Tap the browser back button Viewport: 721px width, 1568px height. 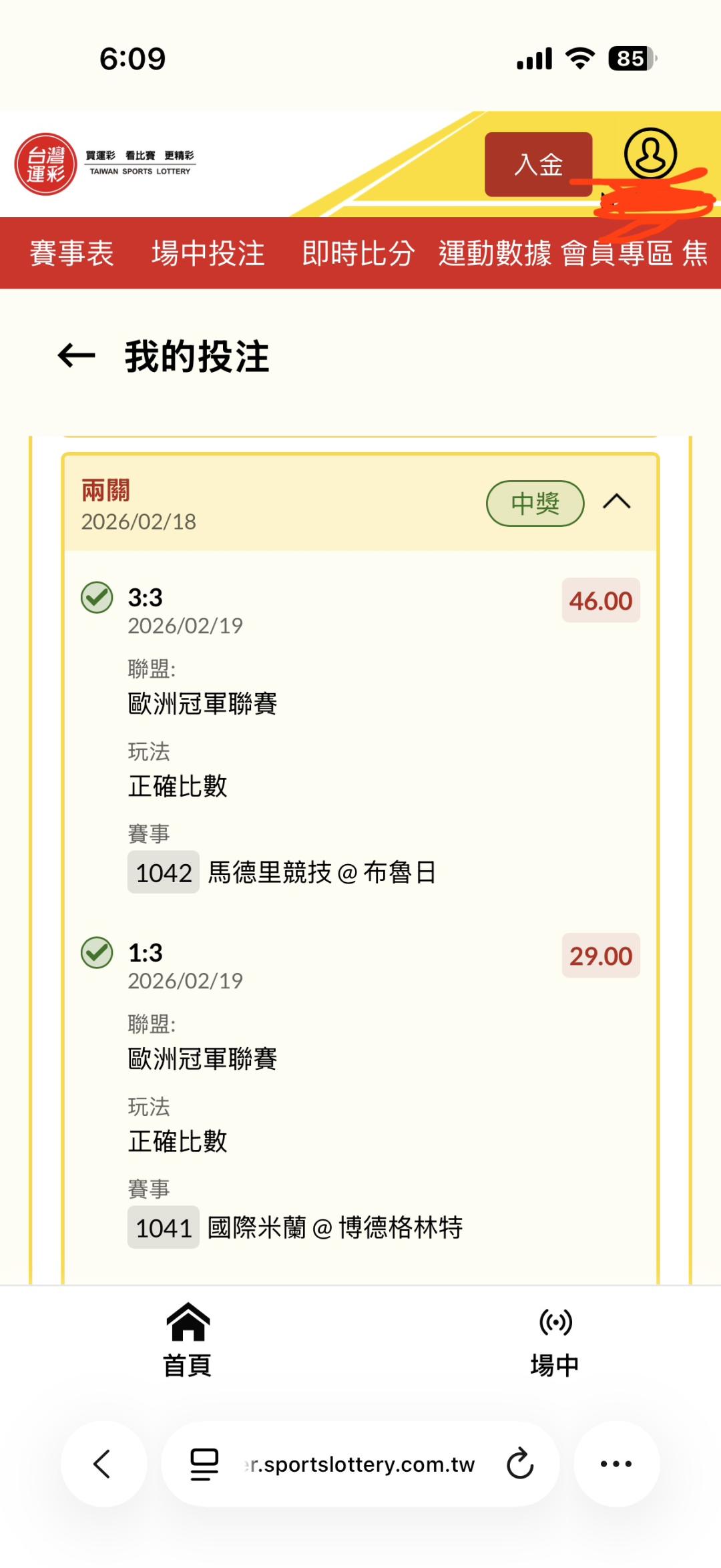(103, 1464)
